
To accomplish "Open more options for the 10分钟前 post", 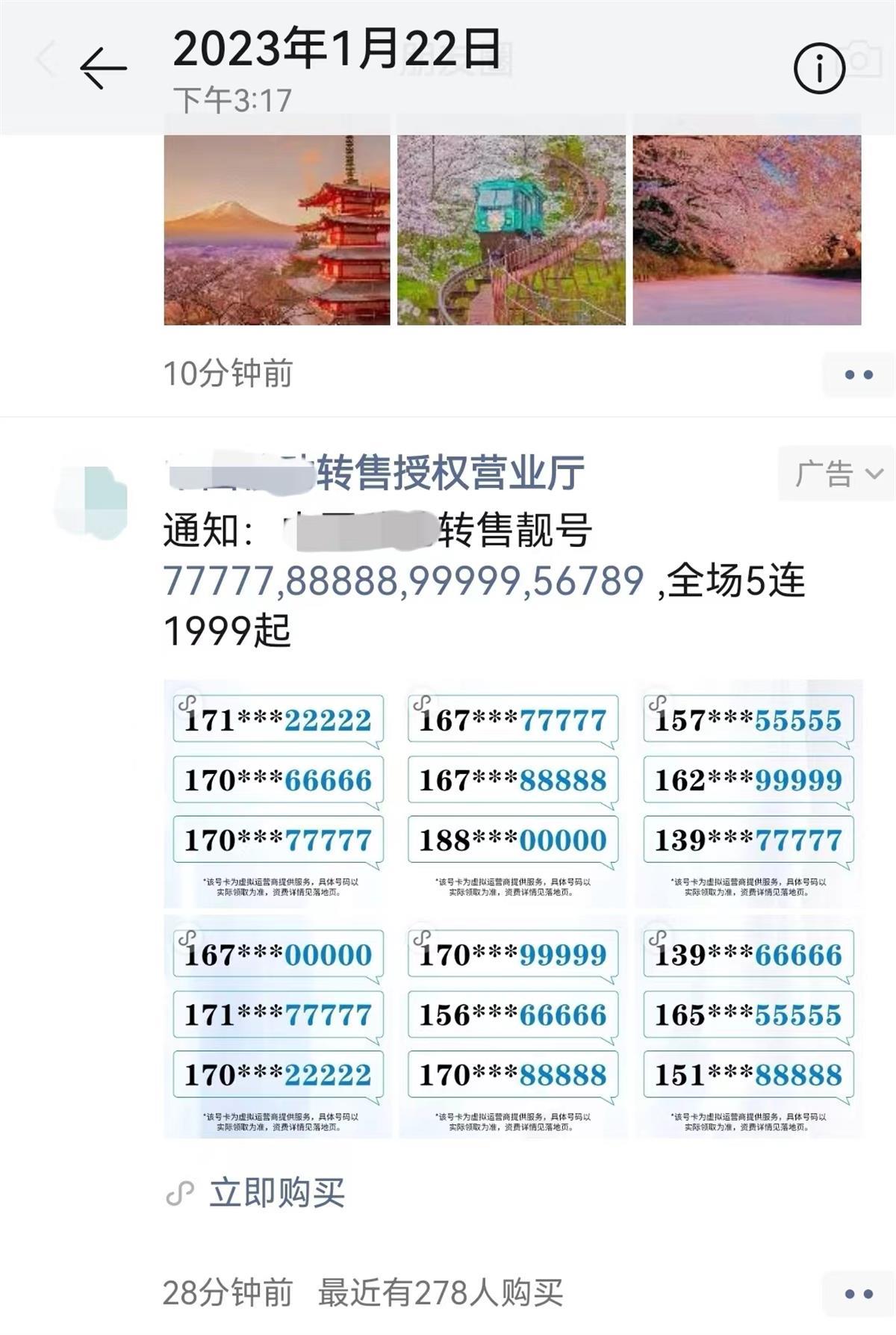I will click(859, 374).
